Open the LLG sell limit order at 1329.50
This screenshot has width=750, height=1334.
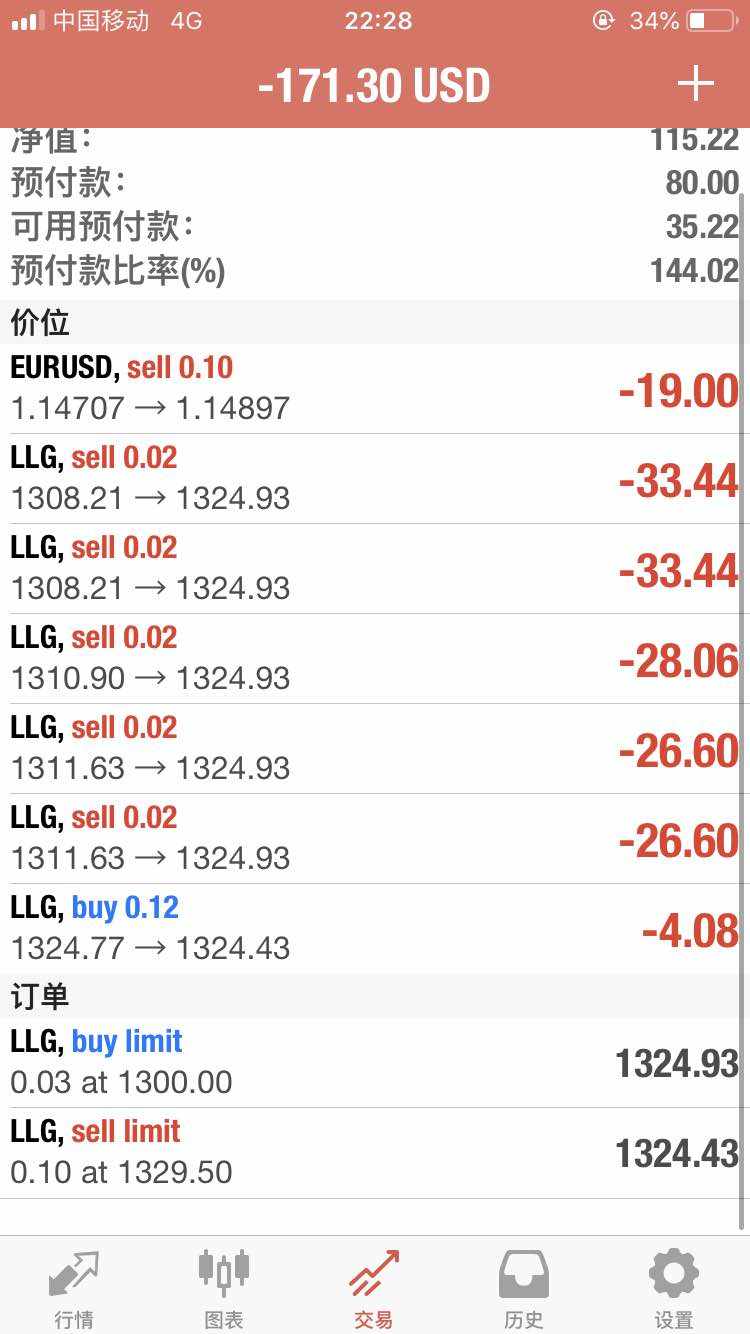coord(375,1153)
